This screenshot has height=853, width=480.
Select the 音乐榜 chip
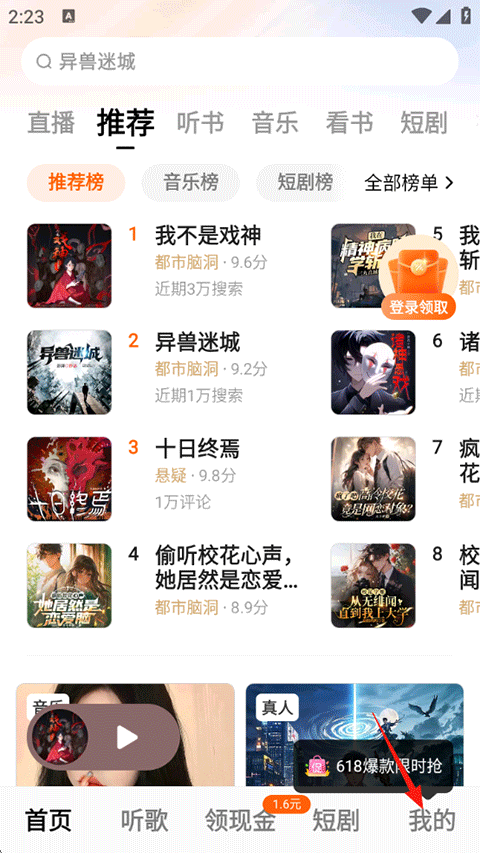tap(191, 183)
